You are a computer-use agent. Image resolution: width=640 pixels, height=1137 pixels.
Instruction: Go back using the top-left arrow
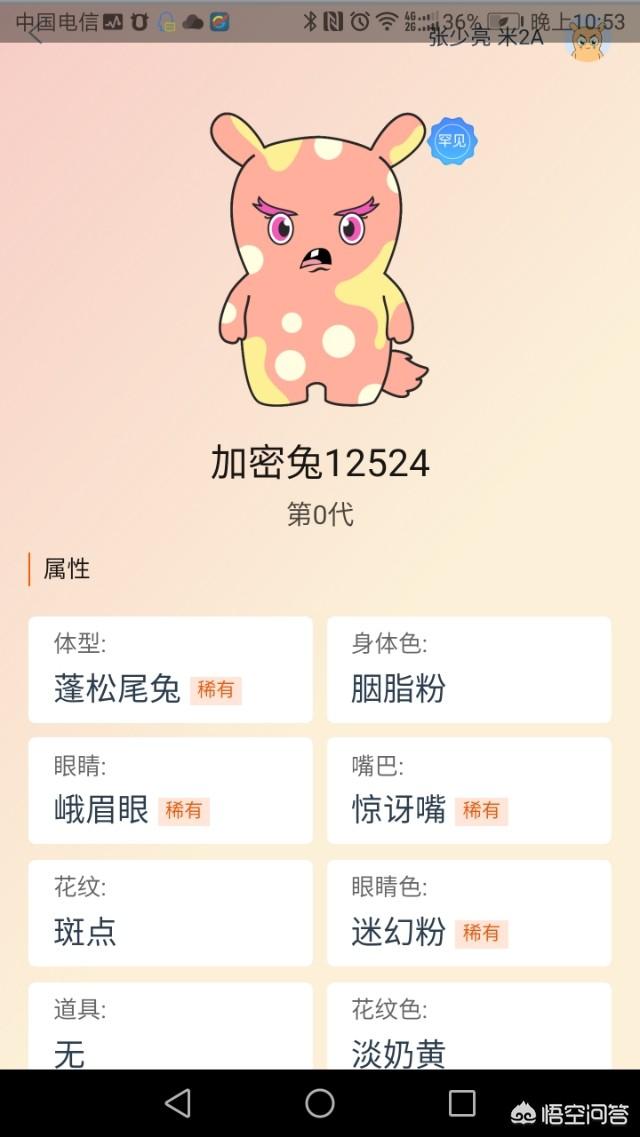click(x=35, y=35)
